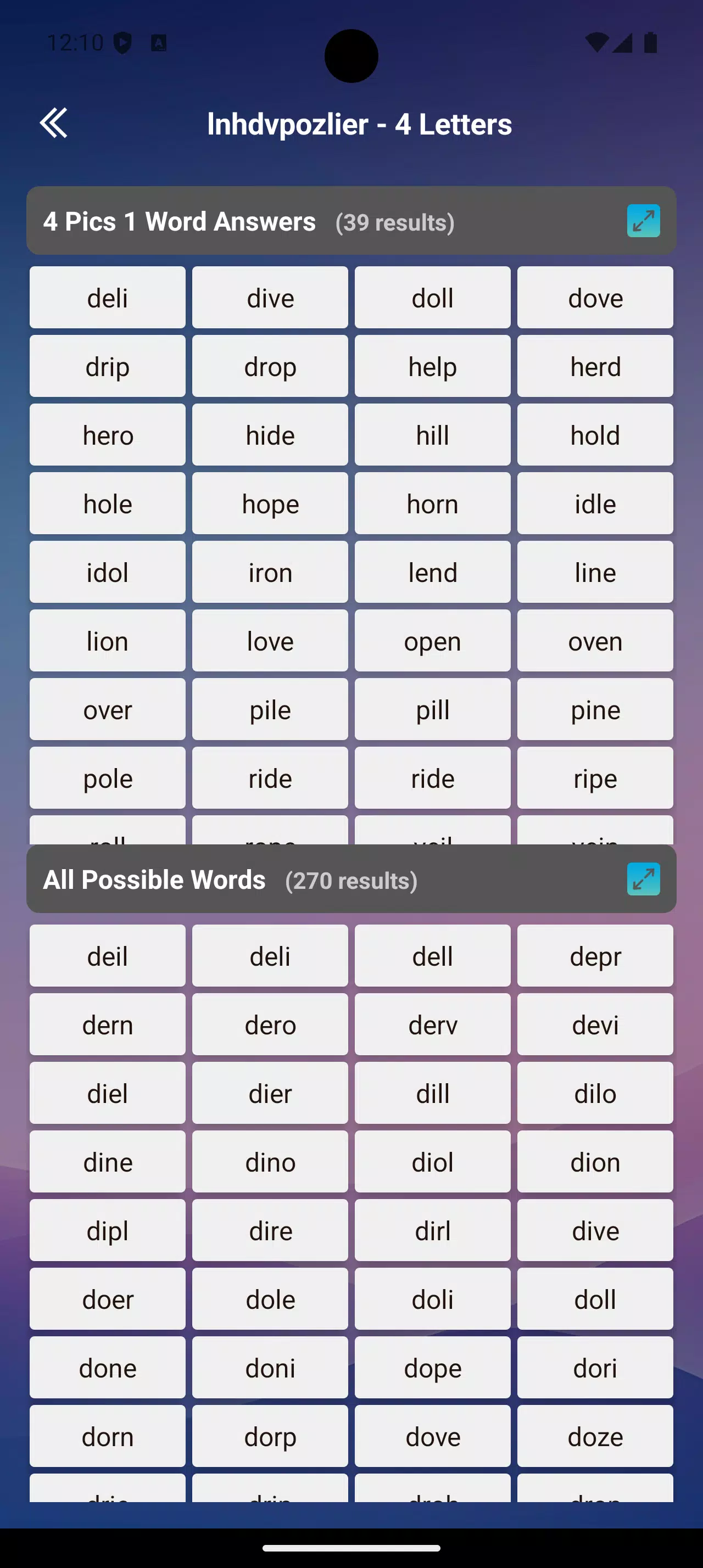The width and height of the screenshot is (703, 1568).
Task: Expand the 4 Pics 1 Word Answers section fullscreen
Action: 643,222
